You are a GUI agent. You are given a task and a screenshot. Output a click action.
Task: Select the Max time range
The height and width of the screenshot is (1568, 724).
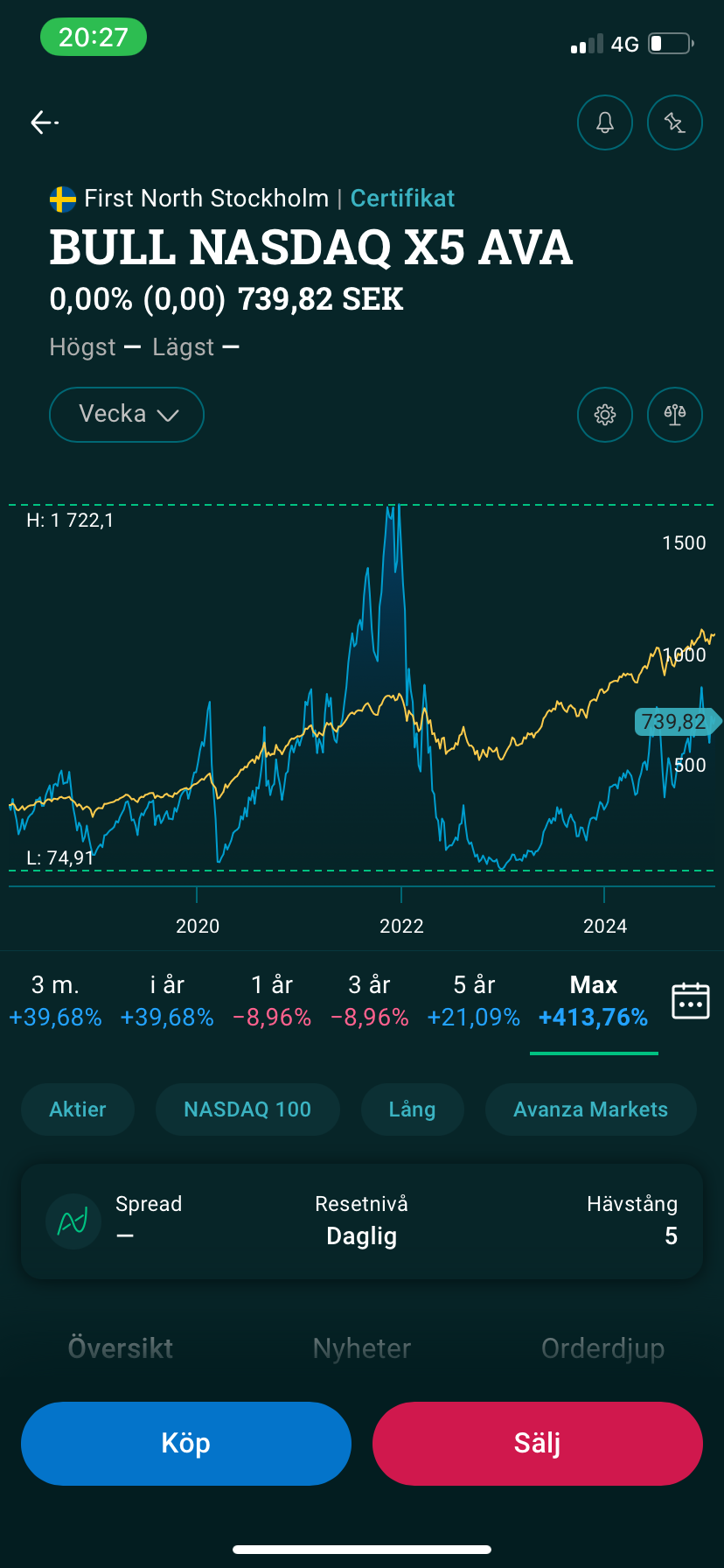[594, 1000]
